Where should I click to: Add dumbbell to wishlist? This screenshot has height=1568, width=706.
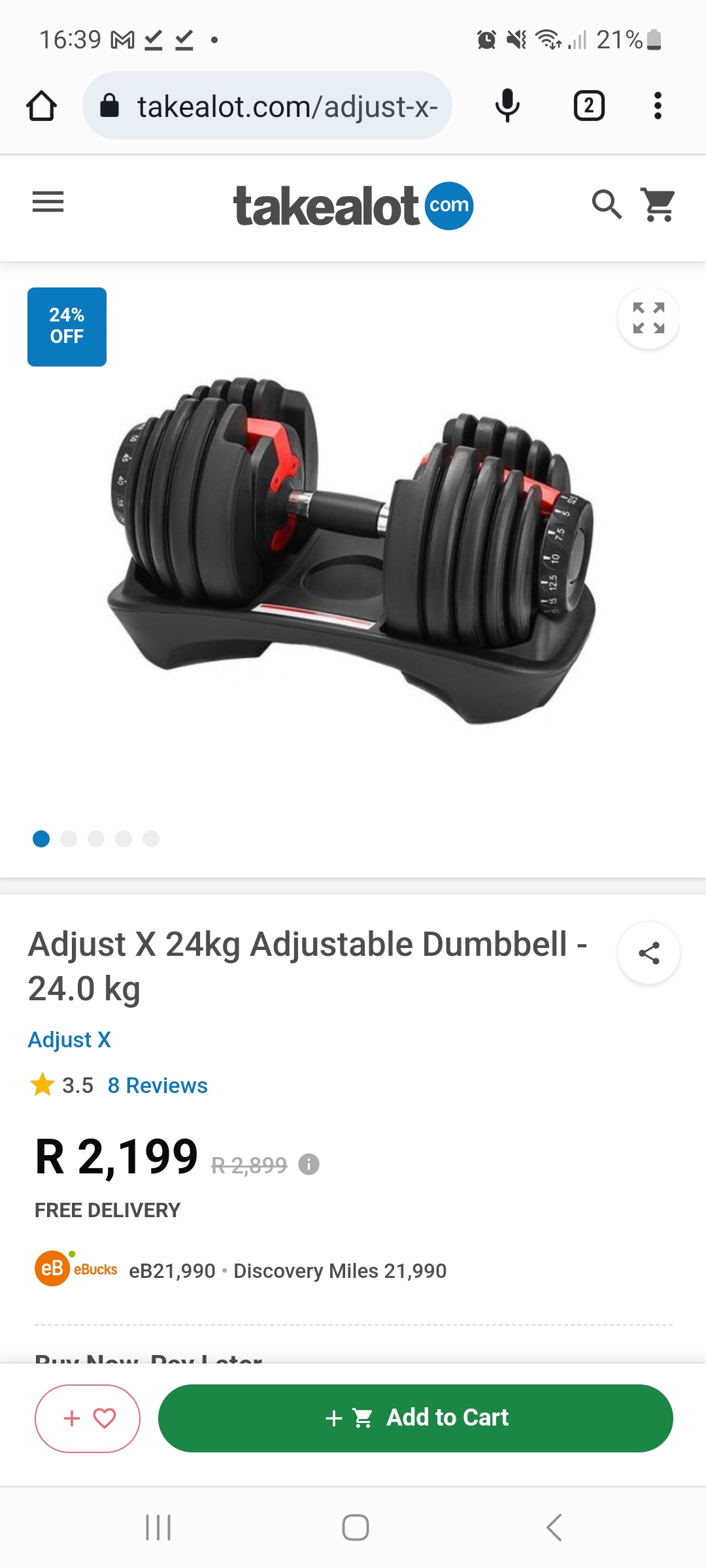click(x=88, y=1418)
